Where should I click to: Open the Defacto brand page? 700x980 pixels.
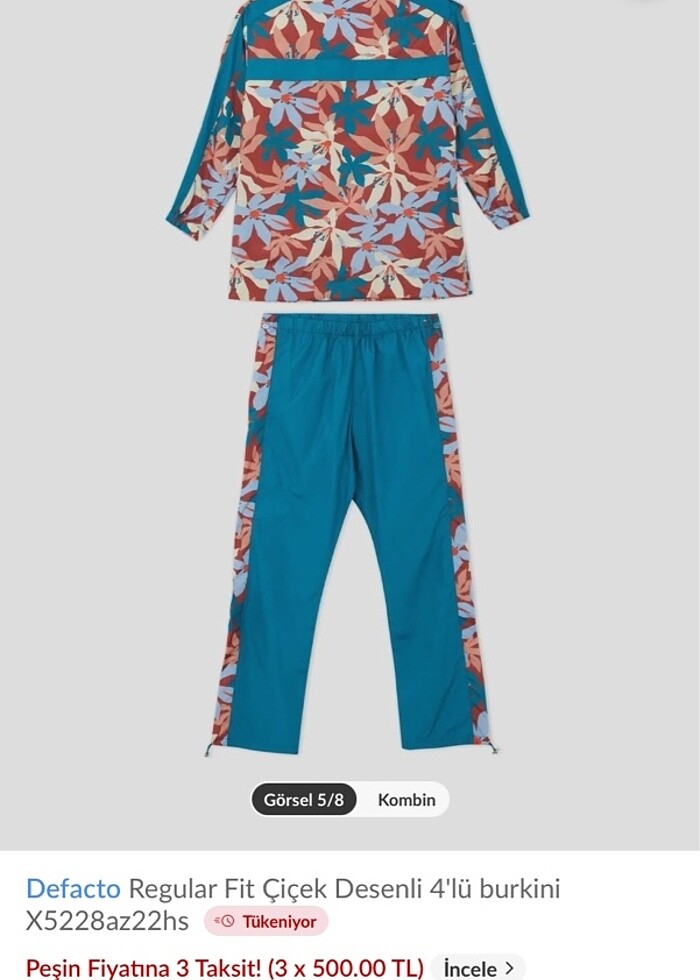coord(73,888)
